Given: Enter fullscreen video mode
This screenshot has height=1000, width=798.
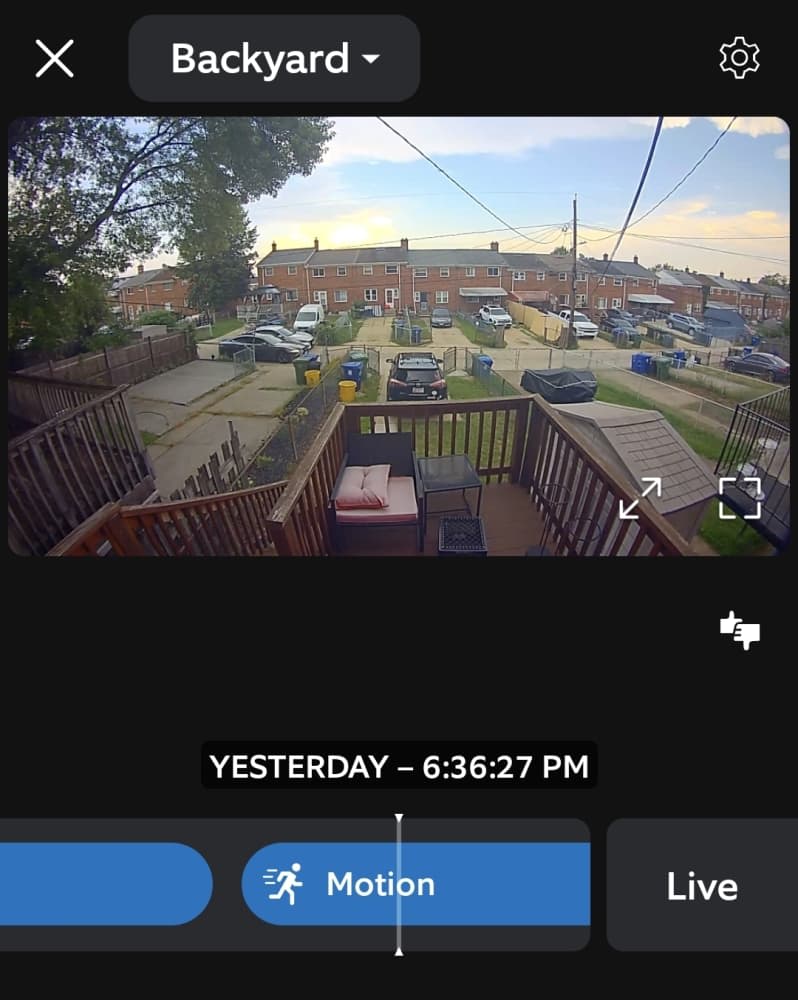Looking at the screenshot, I should point(740,498).
